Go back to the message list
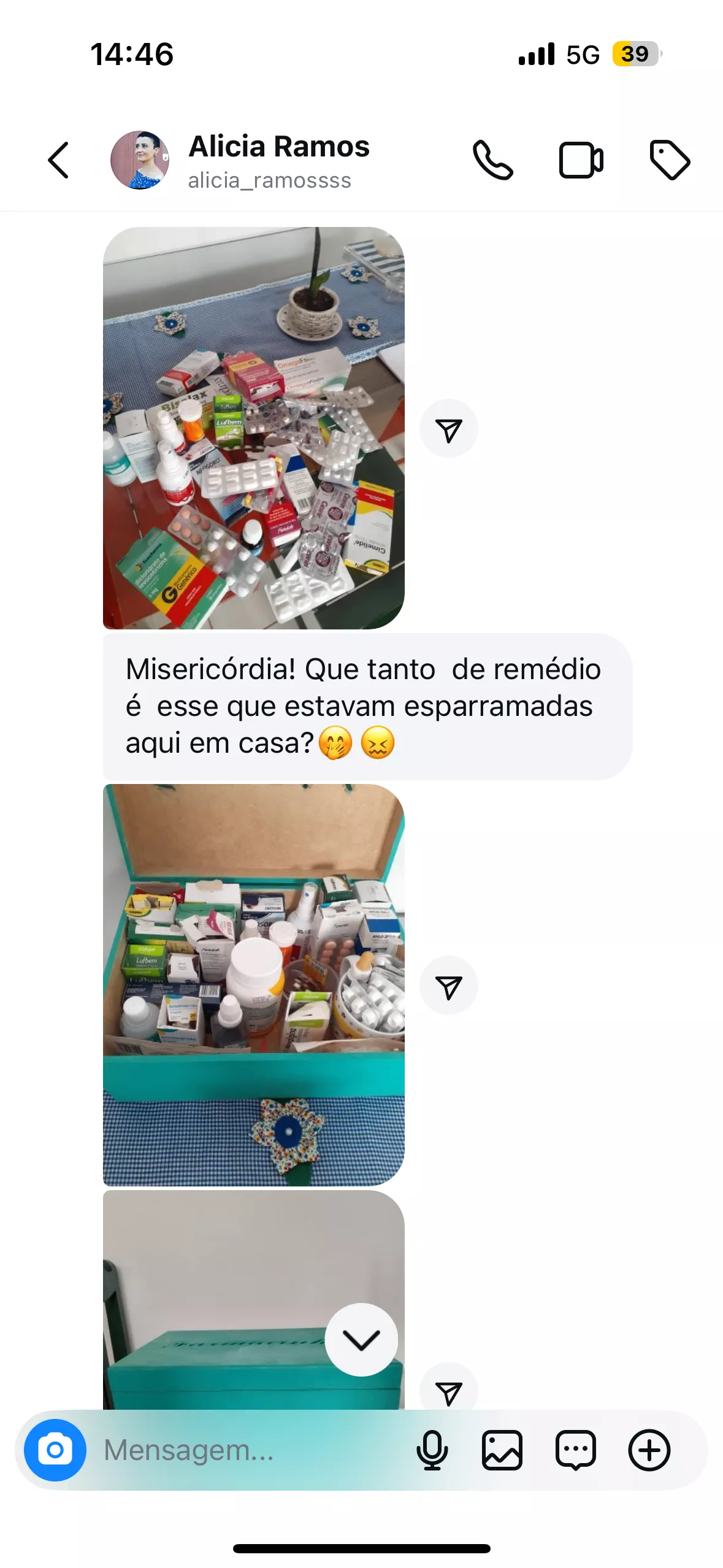Viewport: 723px width, 1568px height. tap(59, 161)
